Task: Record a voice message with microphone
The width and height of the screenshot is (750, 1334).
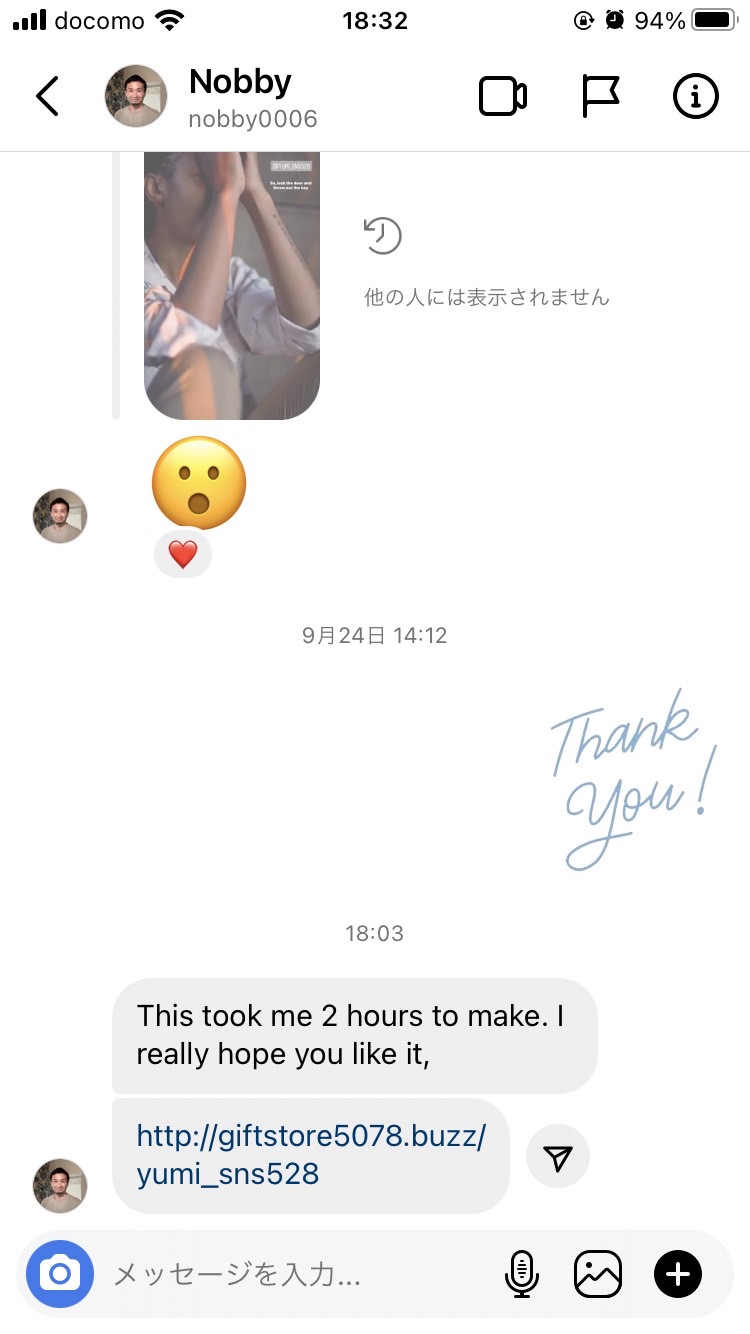Action: (x=521, y=1274)
